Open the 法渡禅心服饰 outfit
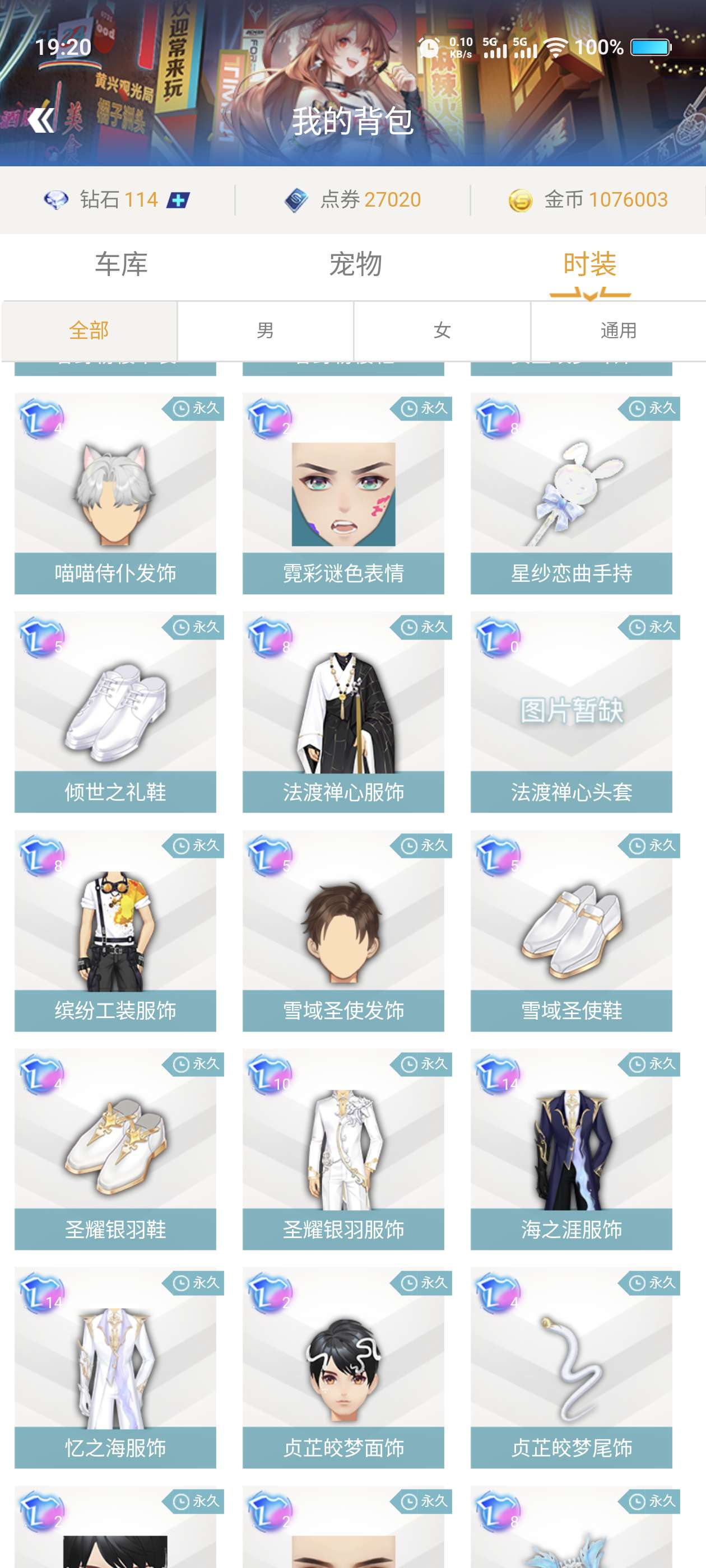 pos(343,712)
